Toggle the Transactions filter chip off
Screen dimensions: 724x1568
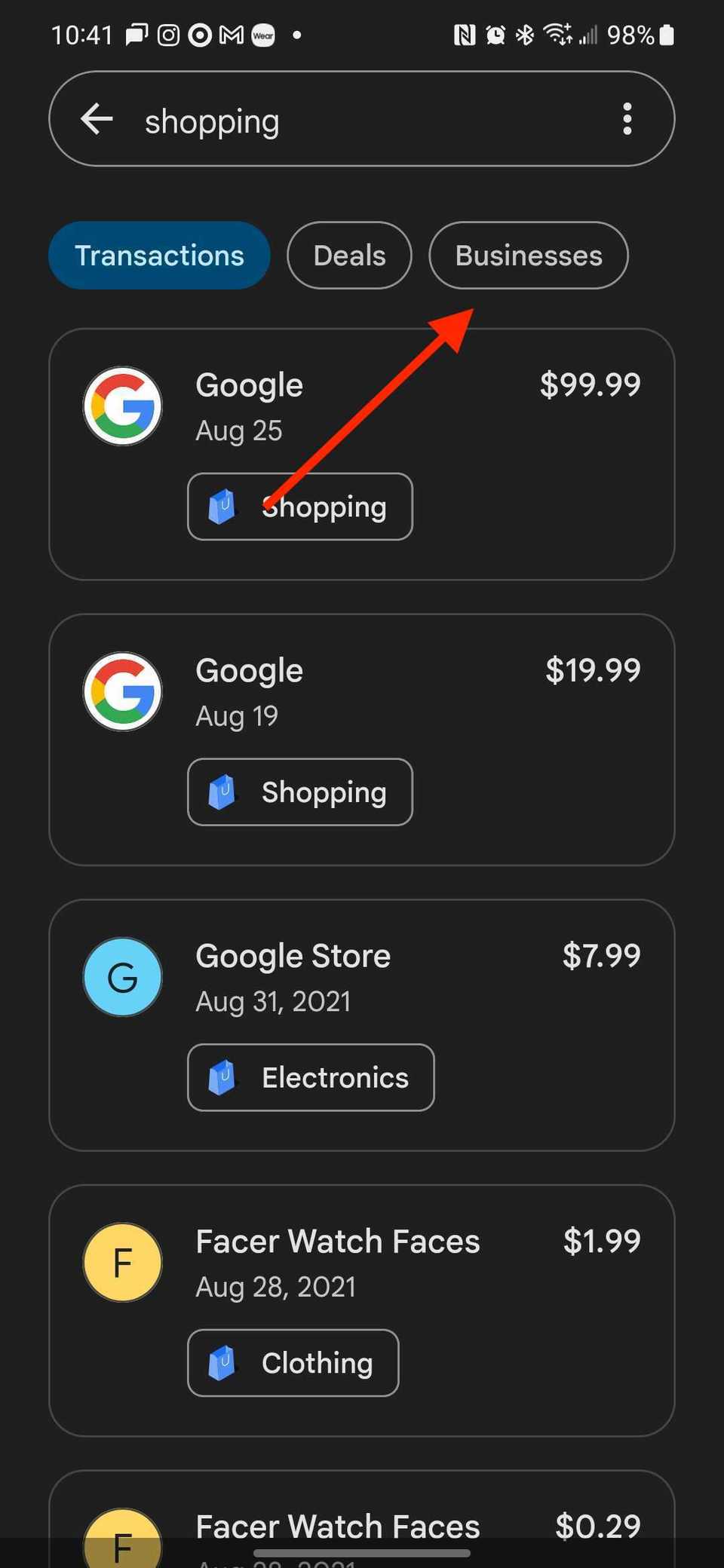159,256
